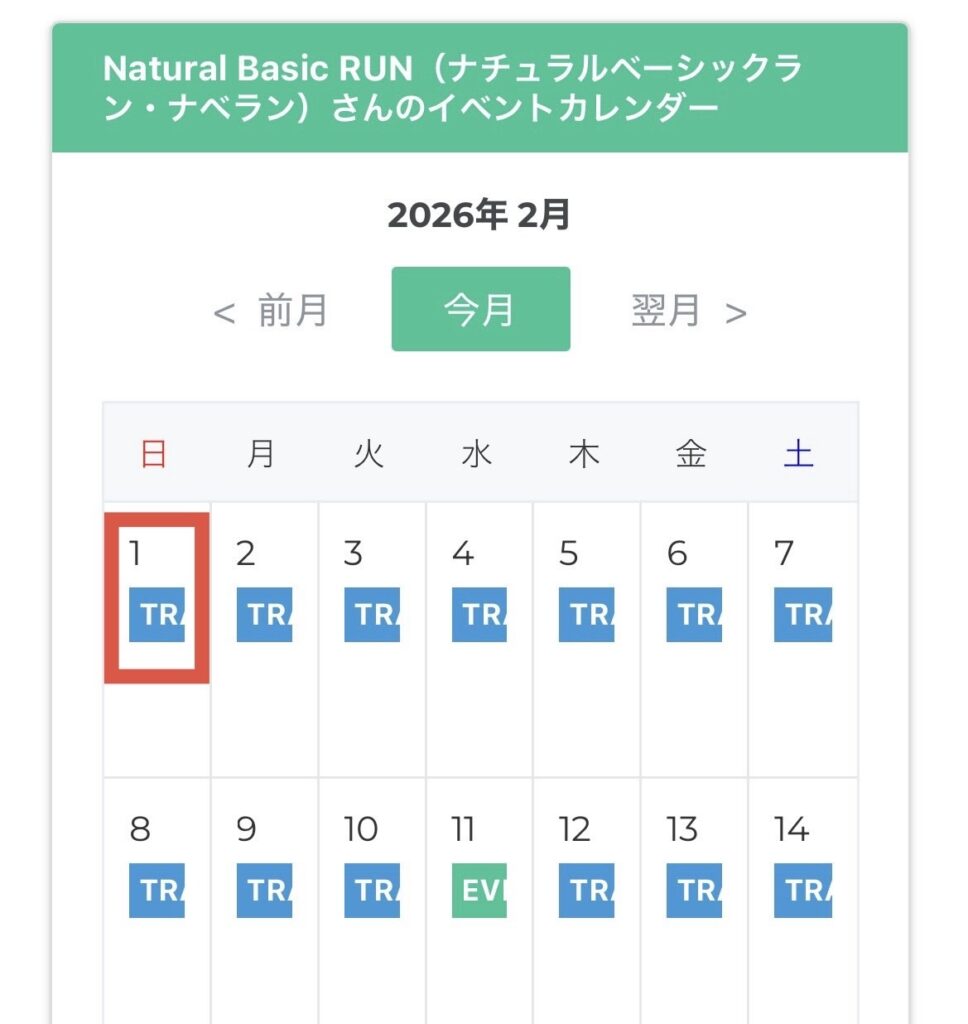The width and height of the screenshot is (968, 1024).
Task: Open the TRA event on February 9
Action: [x=264, y=890]
